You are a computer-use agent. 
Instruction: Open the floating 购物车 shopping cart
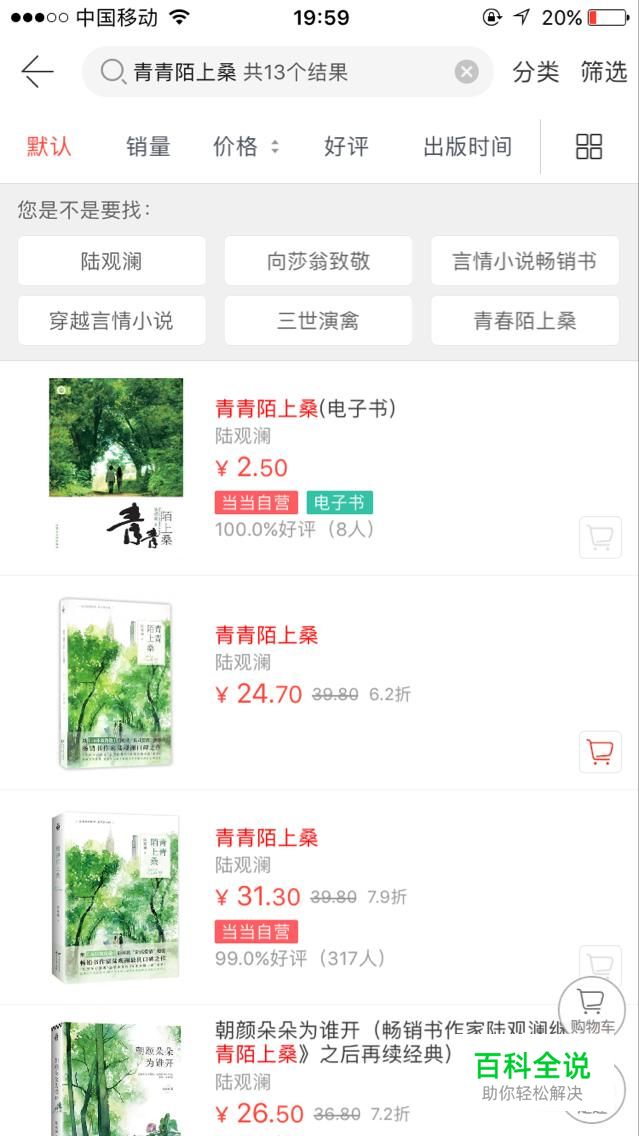[591, 1003]
